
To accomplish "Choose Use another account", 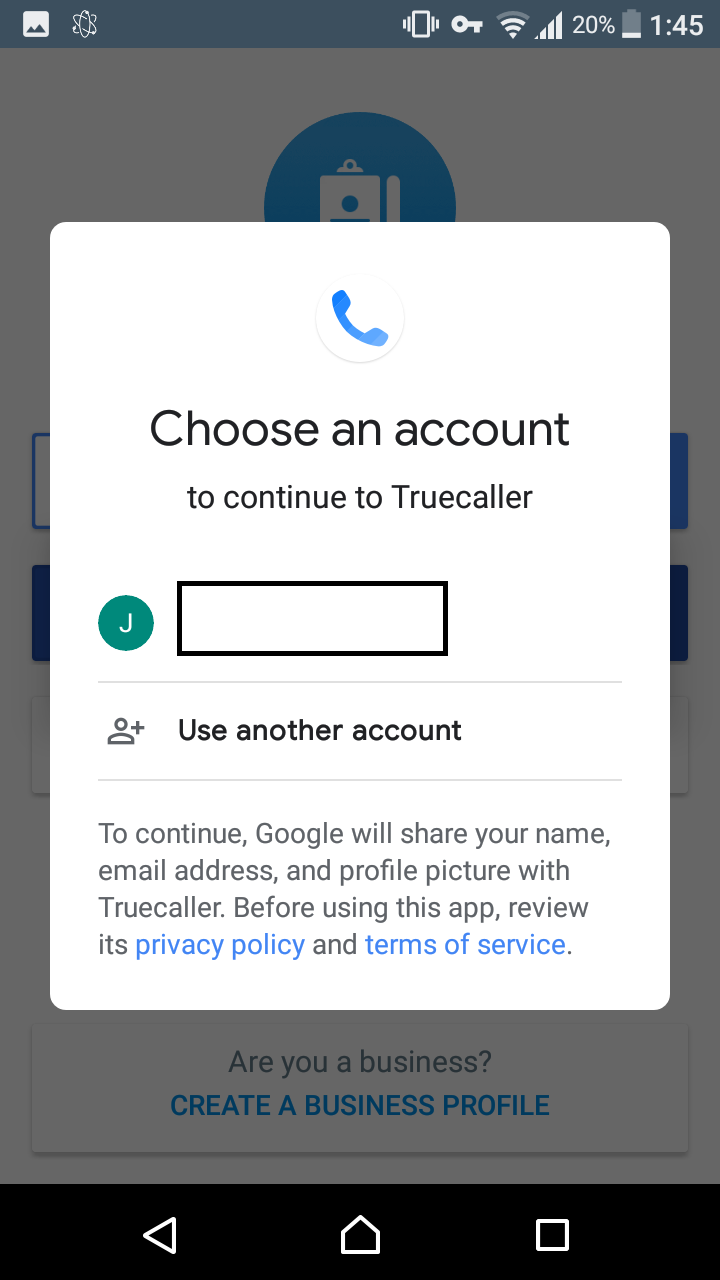I will pyautogui.click(x=360, y=731).
